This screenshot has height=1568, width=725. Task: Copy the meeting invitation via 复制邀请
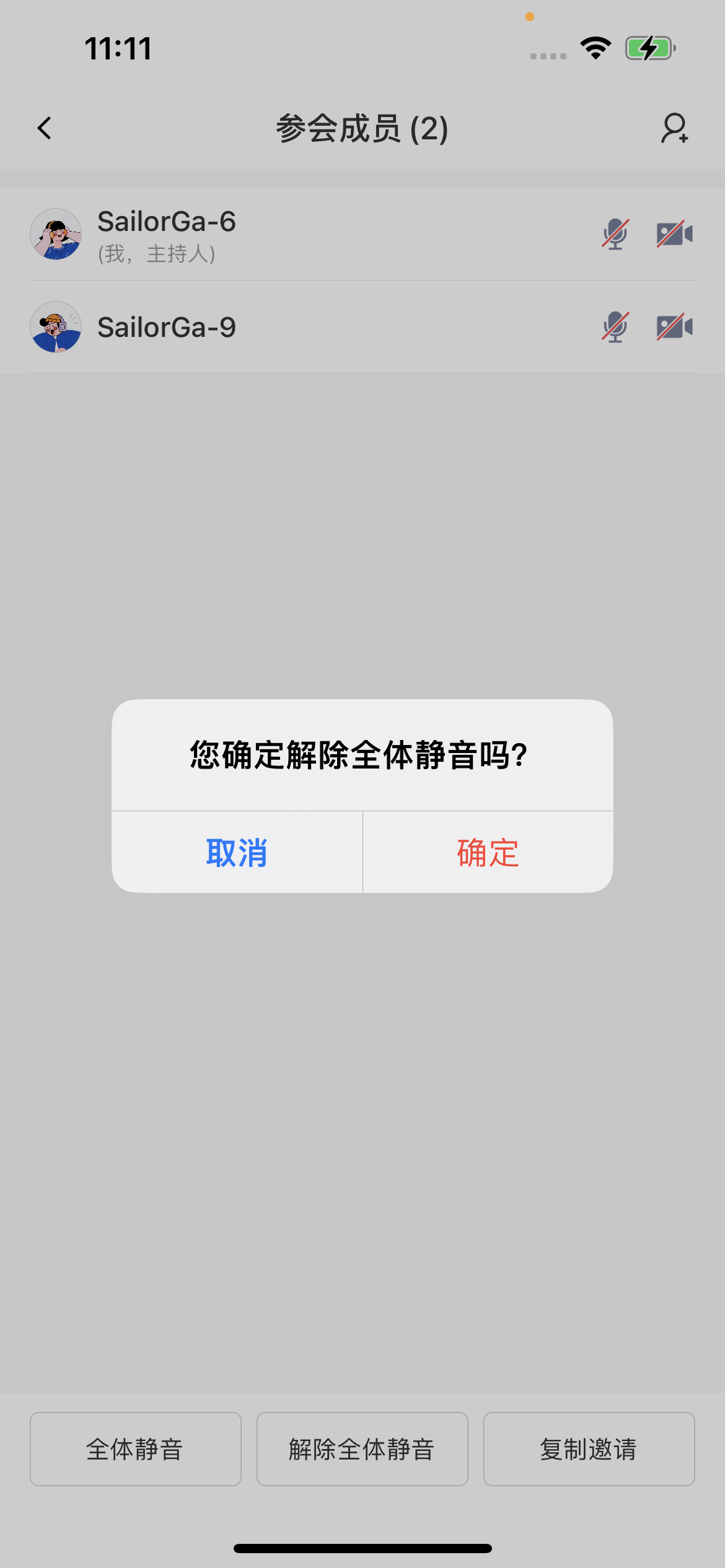589,1449
